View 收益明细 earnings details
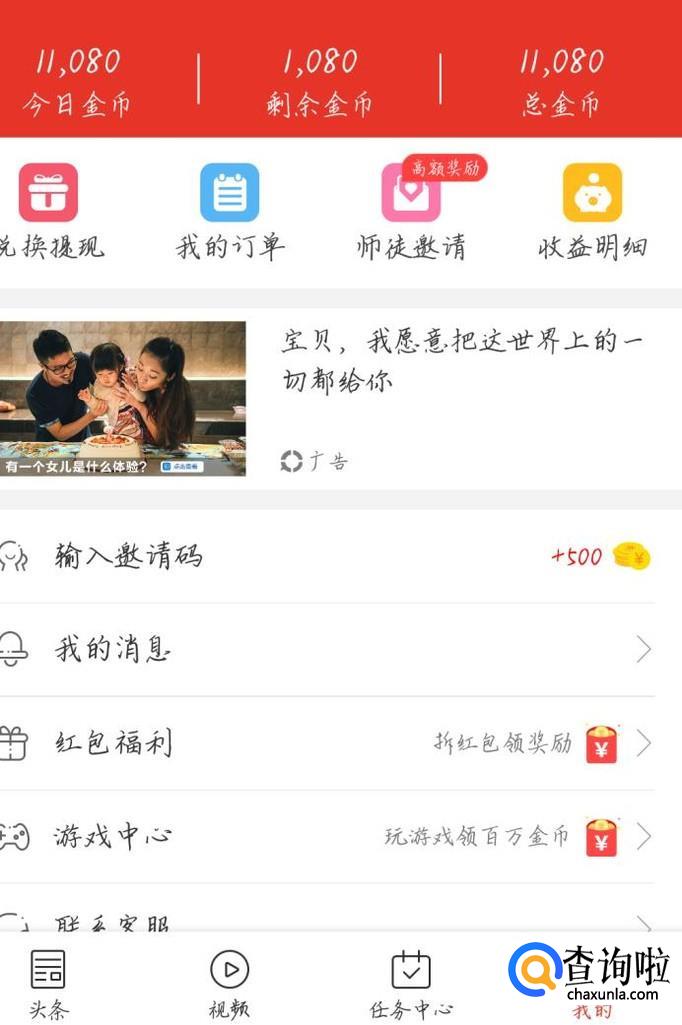 (592, 212)
